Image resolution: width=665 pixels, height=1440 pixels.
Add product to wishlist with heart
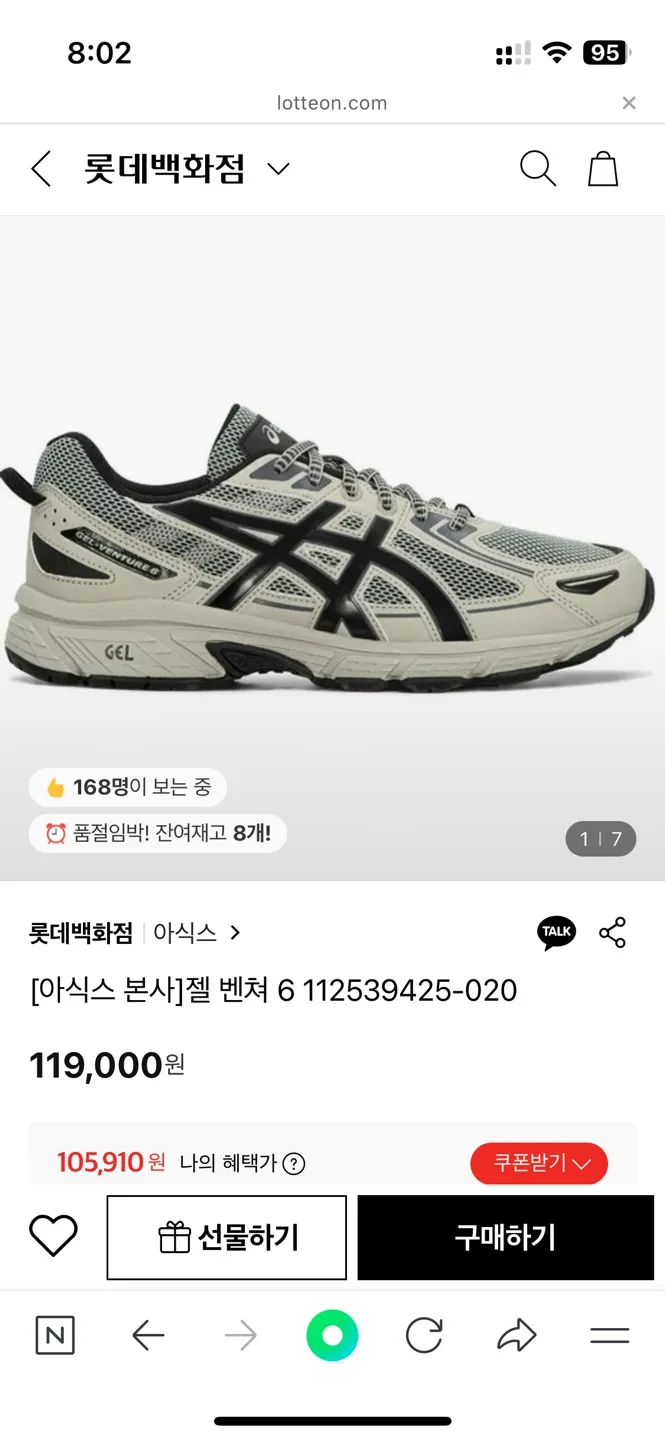tap(53, 1237)
